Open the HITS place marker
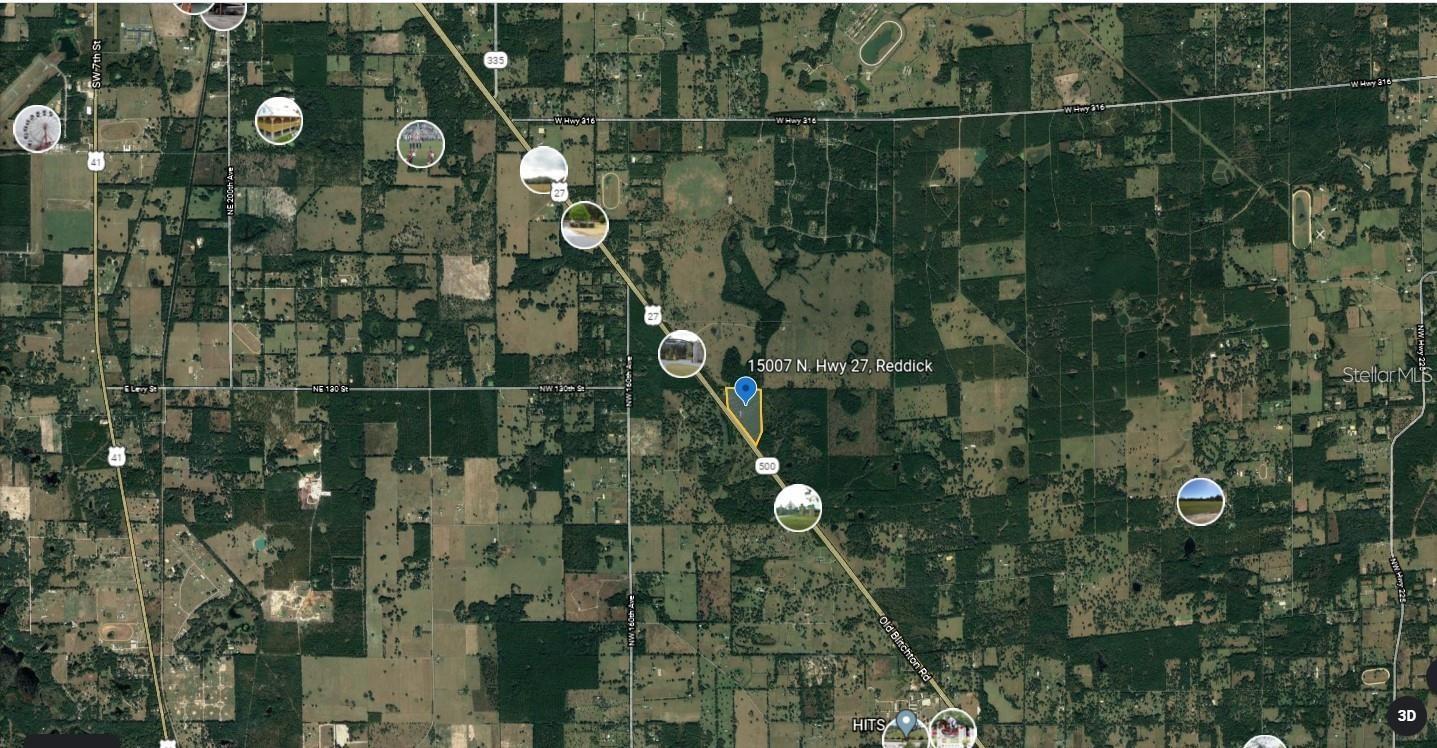Image resolution: width=1437 pixels, height=748 pixels. pyautogui.click(x=906, y=722)
